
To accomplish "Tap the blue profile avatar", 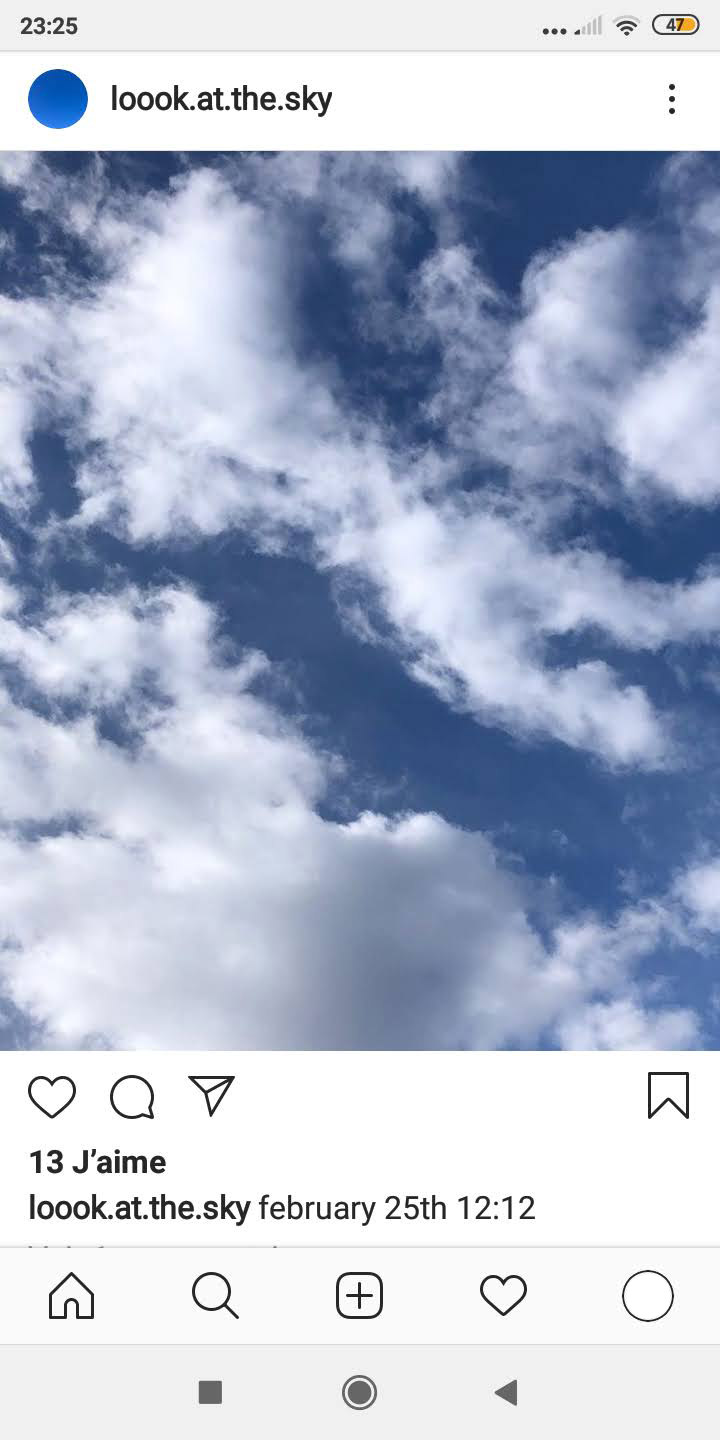I will tap(58, 99).
